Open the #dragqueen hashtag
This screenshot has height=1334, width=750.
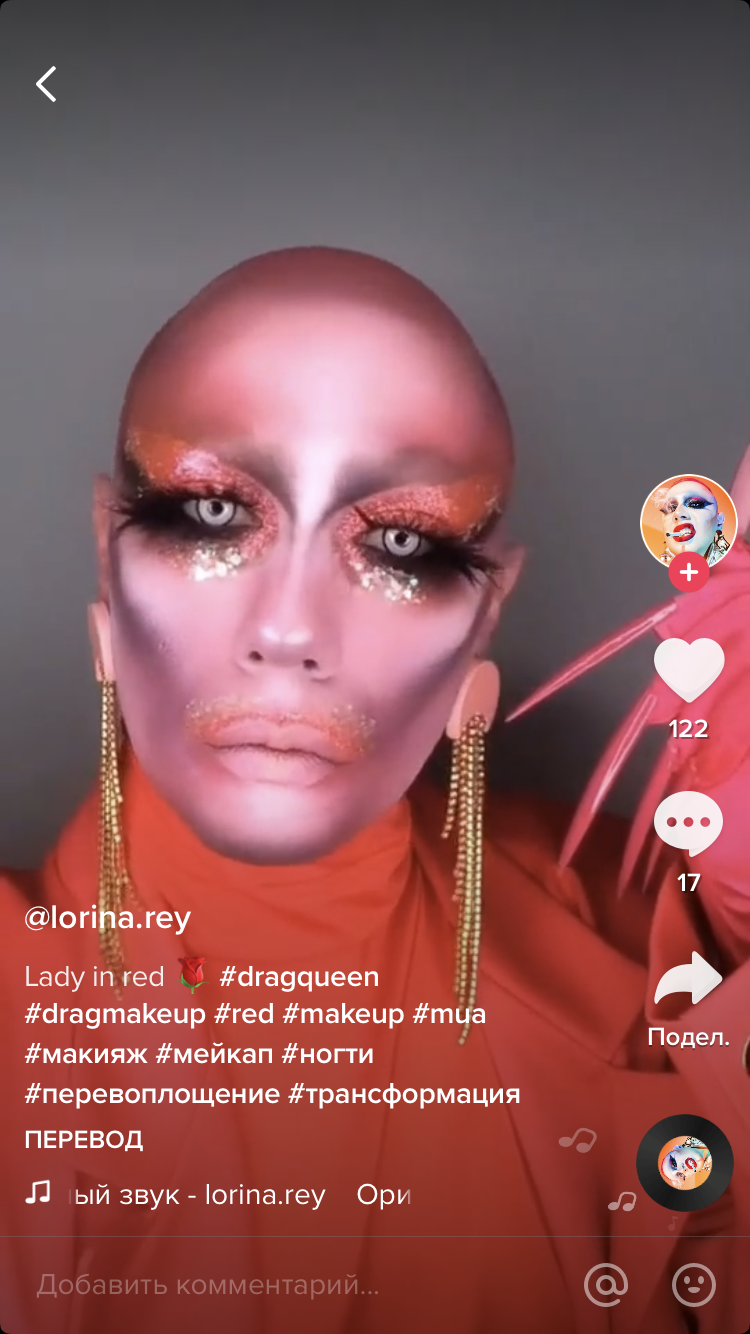tap(299, 976)
